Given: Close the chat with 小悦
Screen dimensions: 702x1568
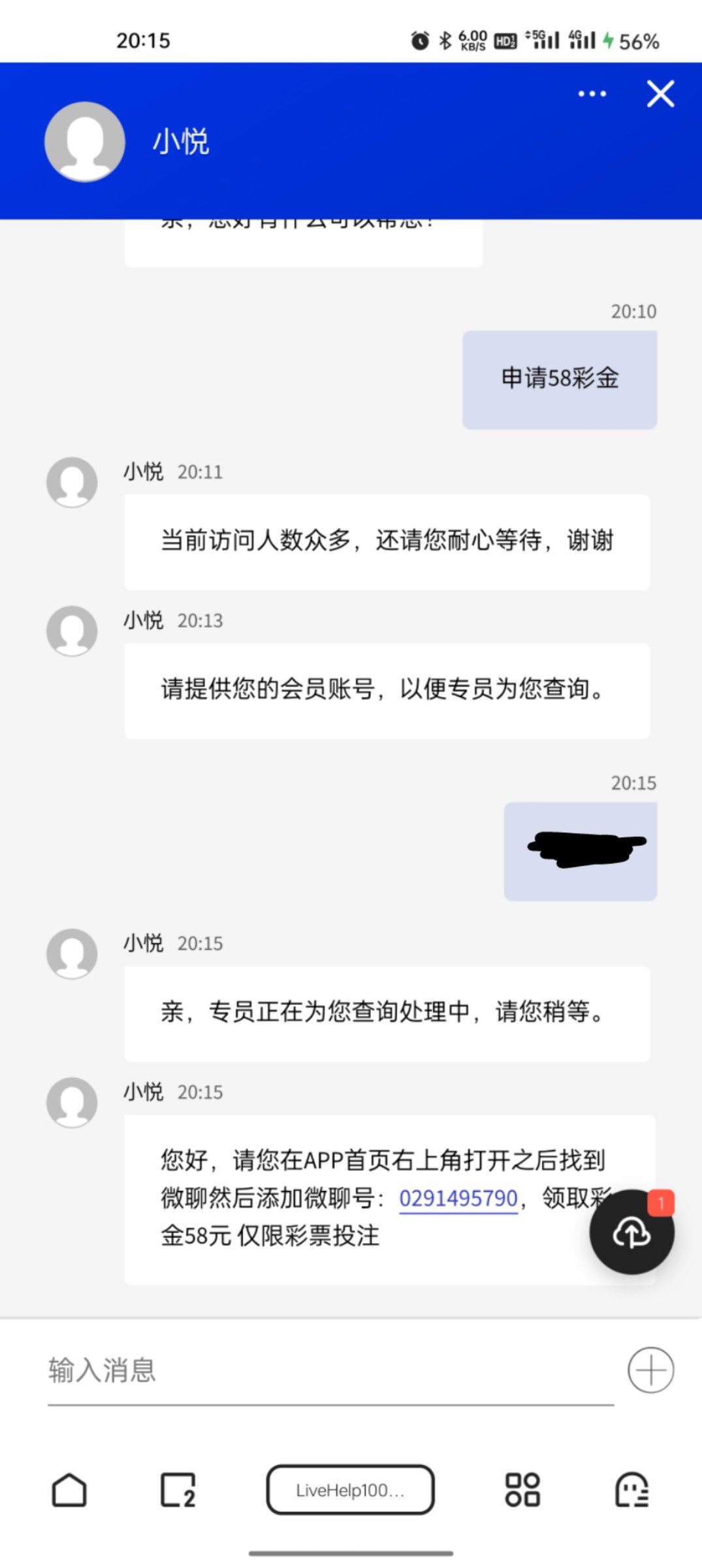Looking at the screenshot, I should pyautogui.click(x=660, y=94).
